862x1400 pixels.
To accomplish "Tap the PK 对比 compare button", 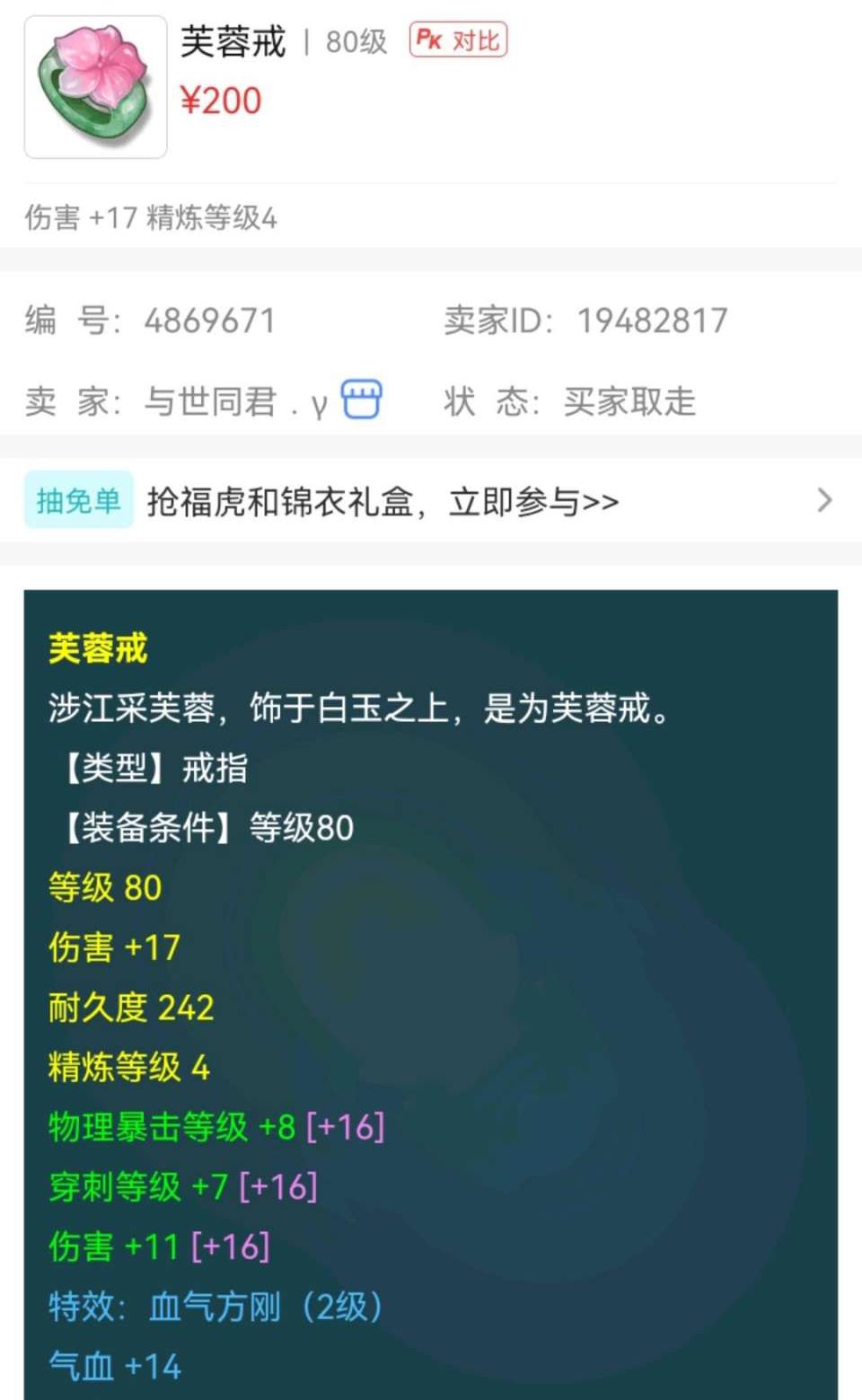I will click(458, 40).
